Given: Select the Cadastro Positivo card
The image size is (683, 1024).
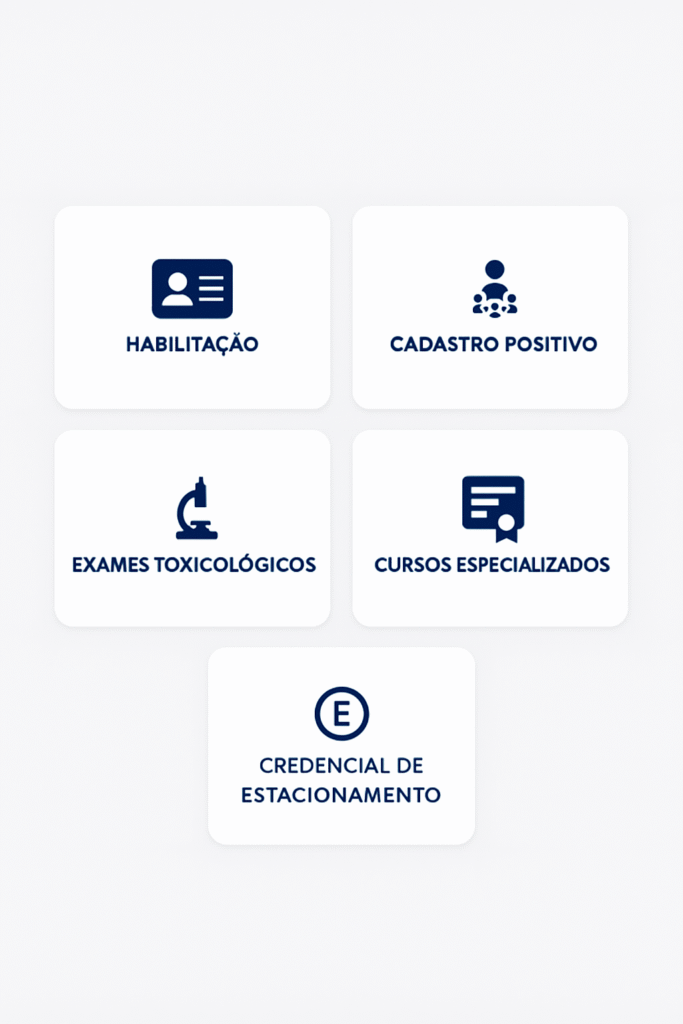Looking at the screenshot, I should 490,307.
